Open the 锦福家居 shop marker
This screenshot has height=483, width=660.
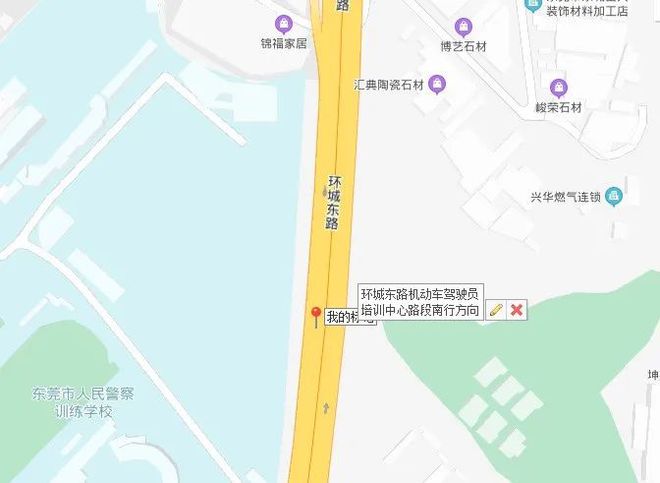pyautogui.click(x=285, y=24)
